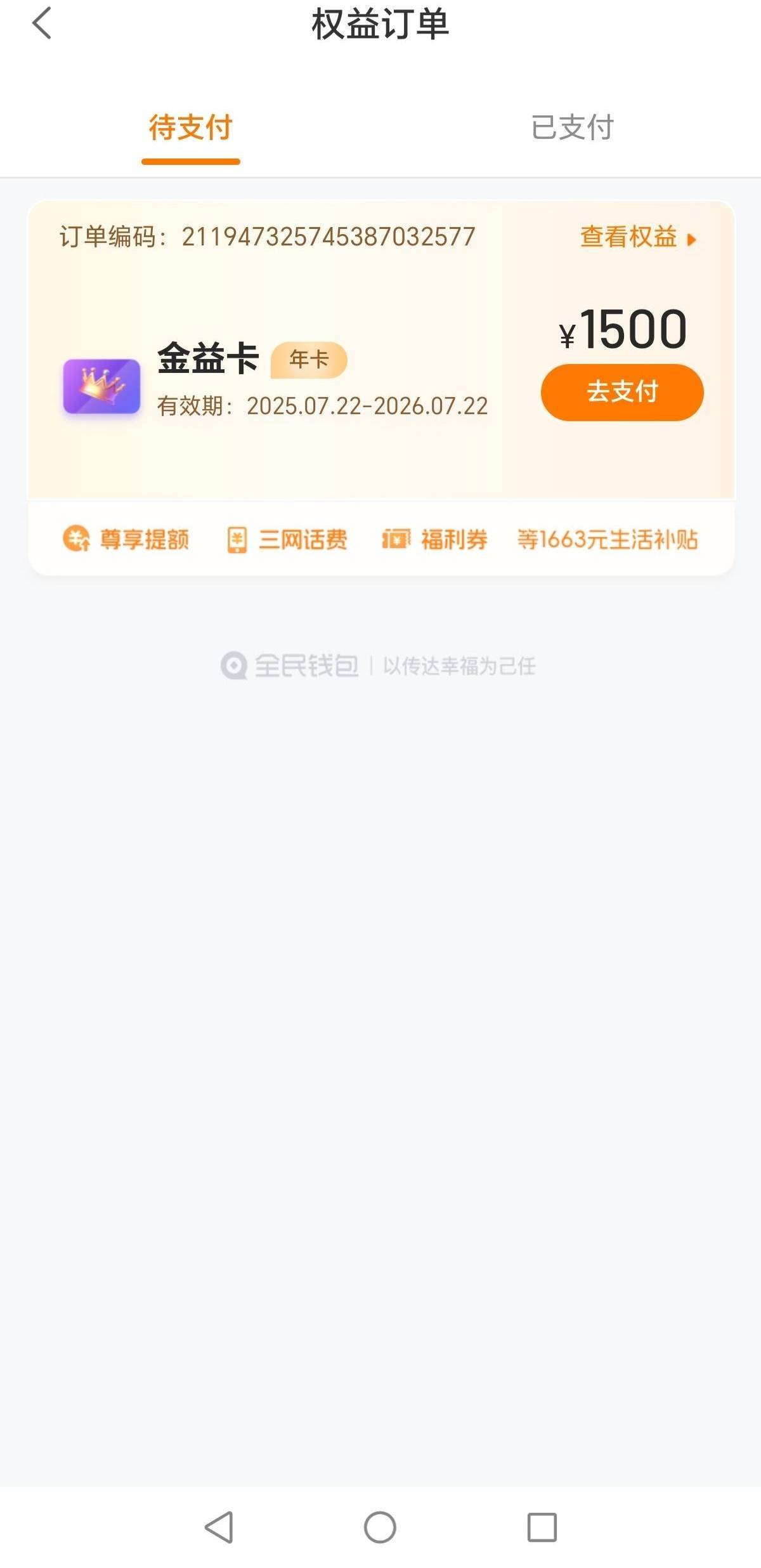
Task: Open the 查看权益 link
Action: [x=637, y=237]
